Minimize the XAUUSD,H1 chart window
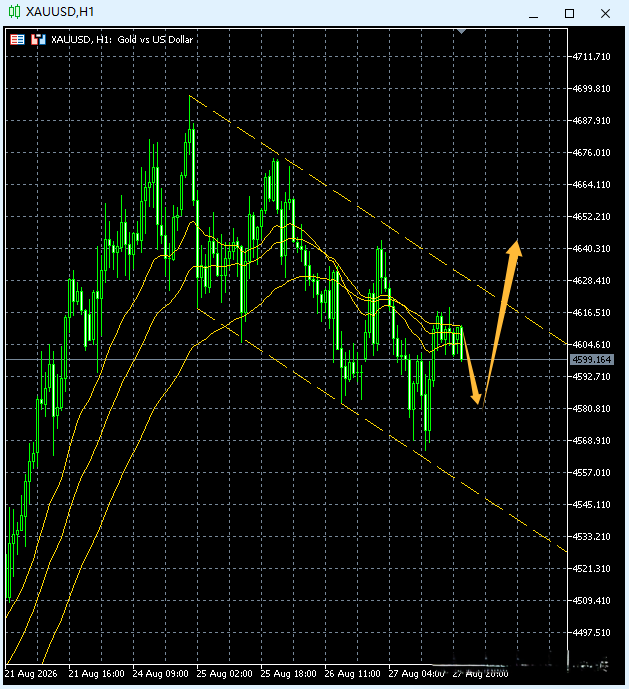Image resolution: width=629 pixels, height=689 pixels. tap(533, 14)
